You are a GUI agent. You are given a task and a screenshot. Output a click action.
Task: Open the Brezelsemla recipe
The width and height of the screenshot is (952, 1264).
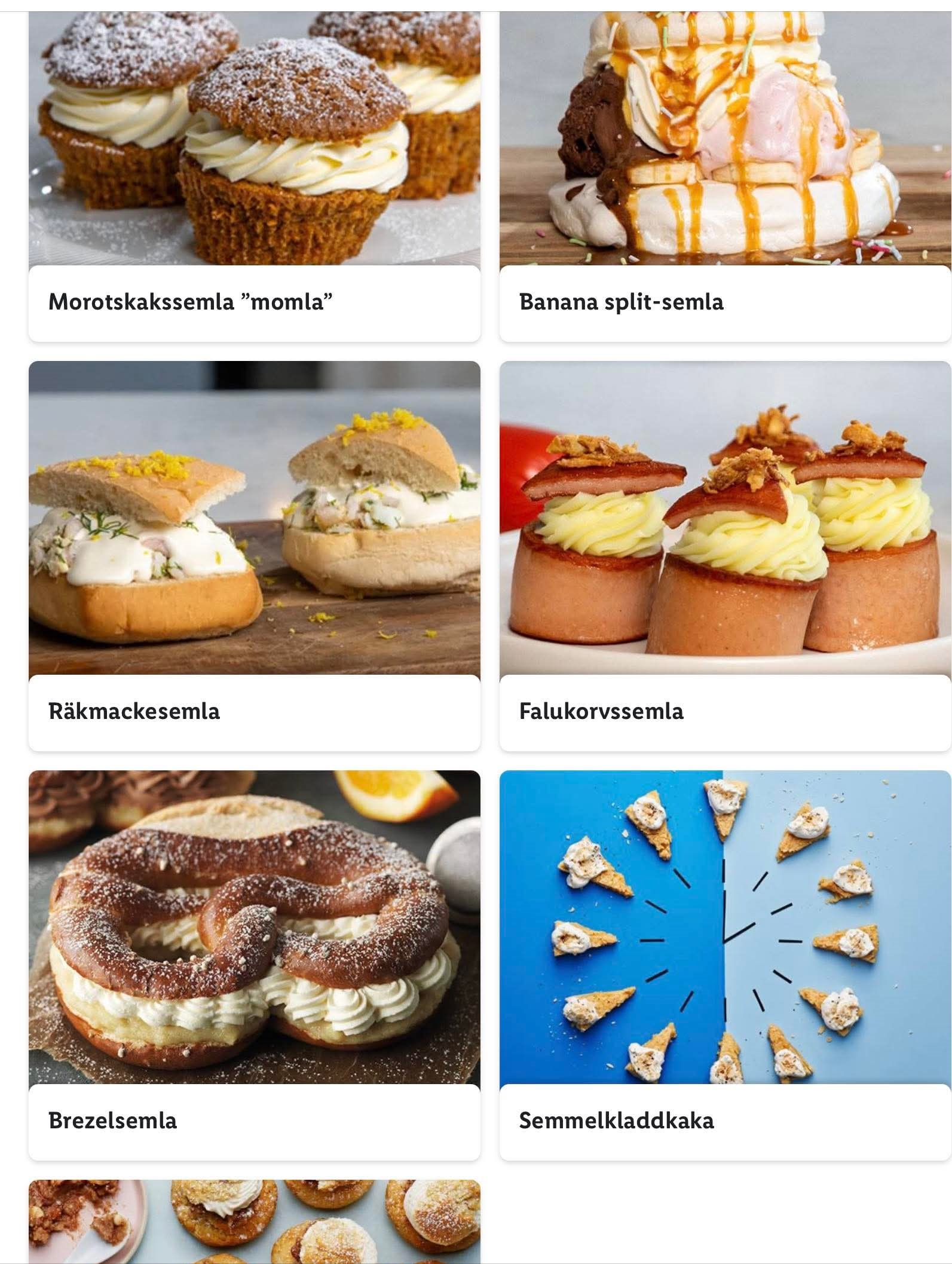[x=254, y=965]
